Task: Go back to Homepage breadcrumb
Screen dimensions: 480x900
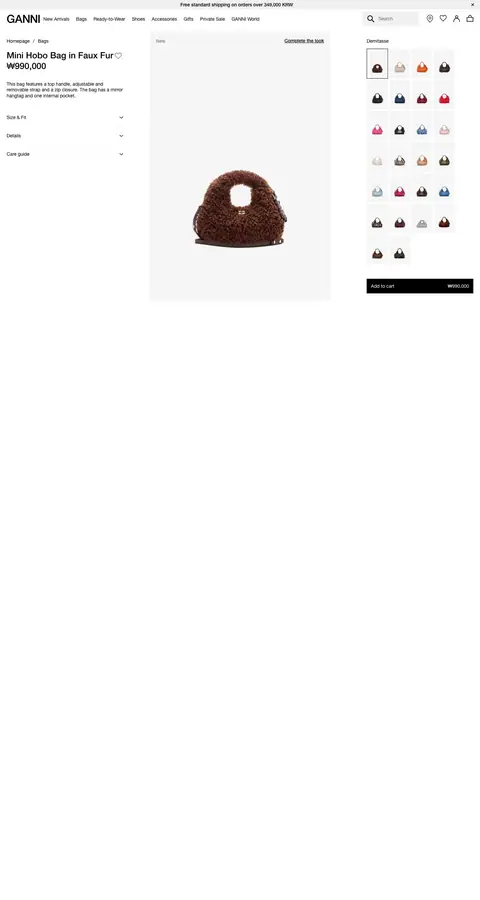Action: [18, 41]
